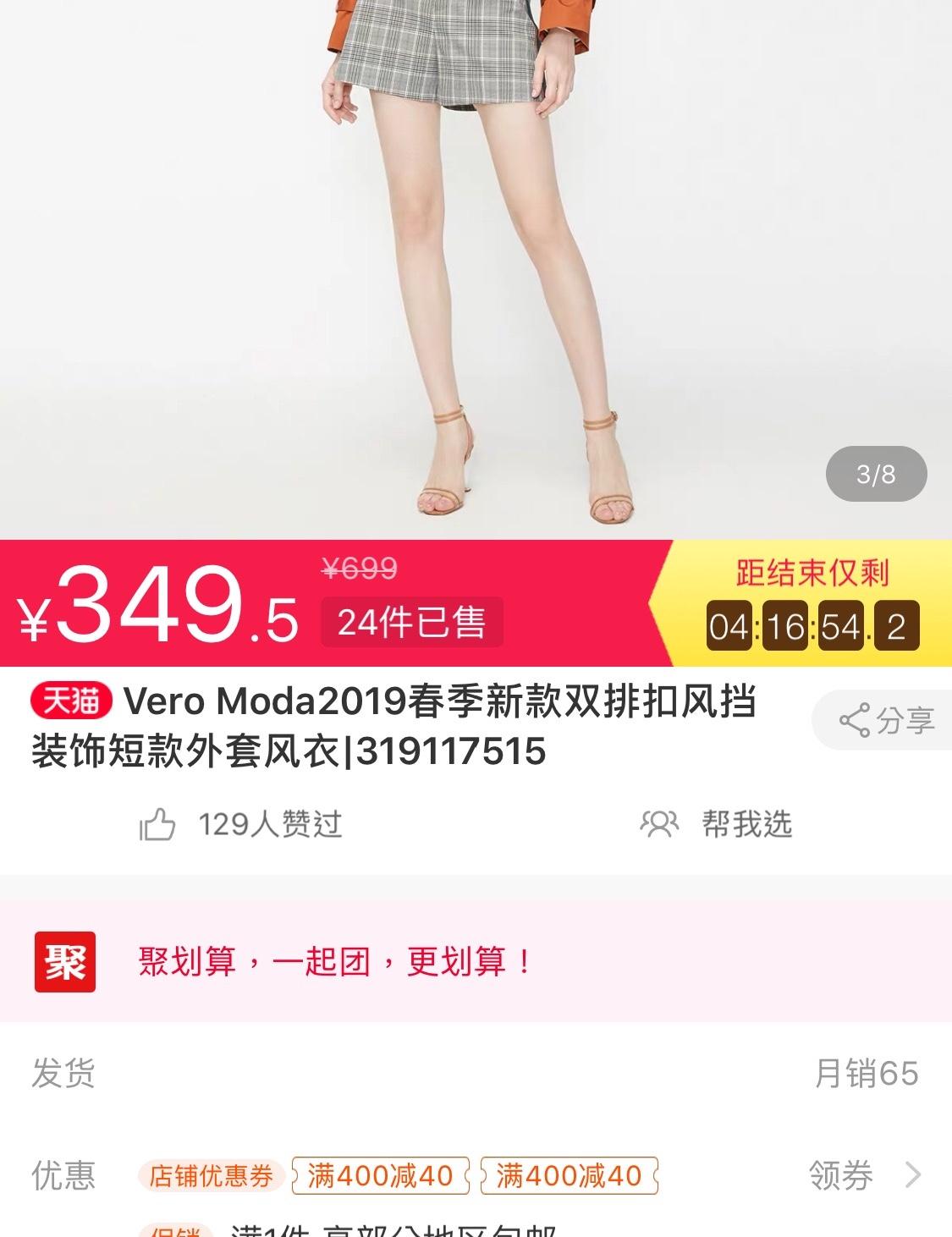Screen dimensions: 952x1237
Task: Open 帮我选 to ask friends
Action: (x=716, y=823)
